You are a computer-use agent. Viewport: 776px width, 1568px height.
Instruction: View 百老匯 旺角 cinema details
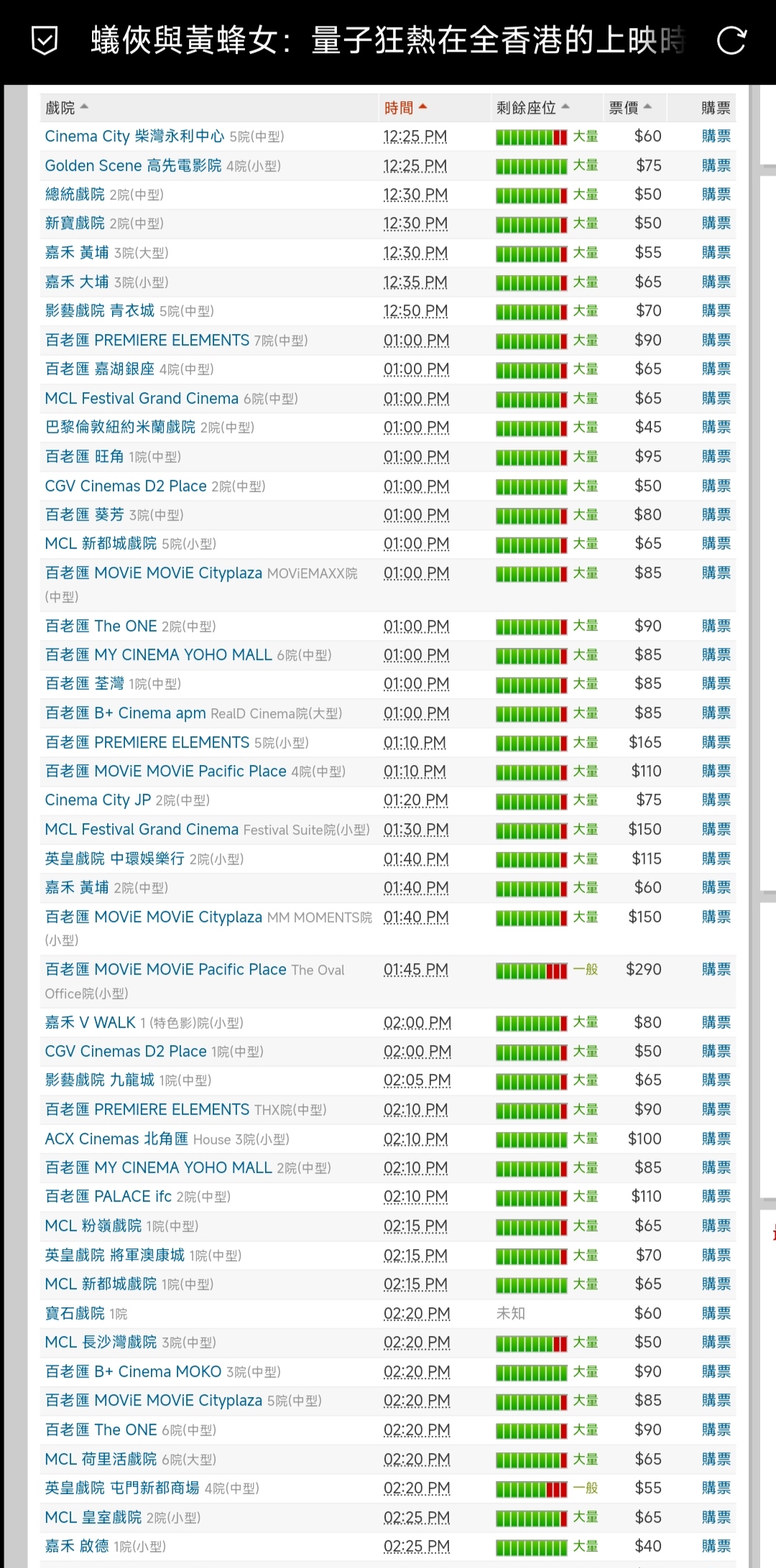click(x=84, y=457)
